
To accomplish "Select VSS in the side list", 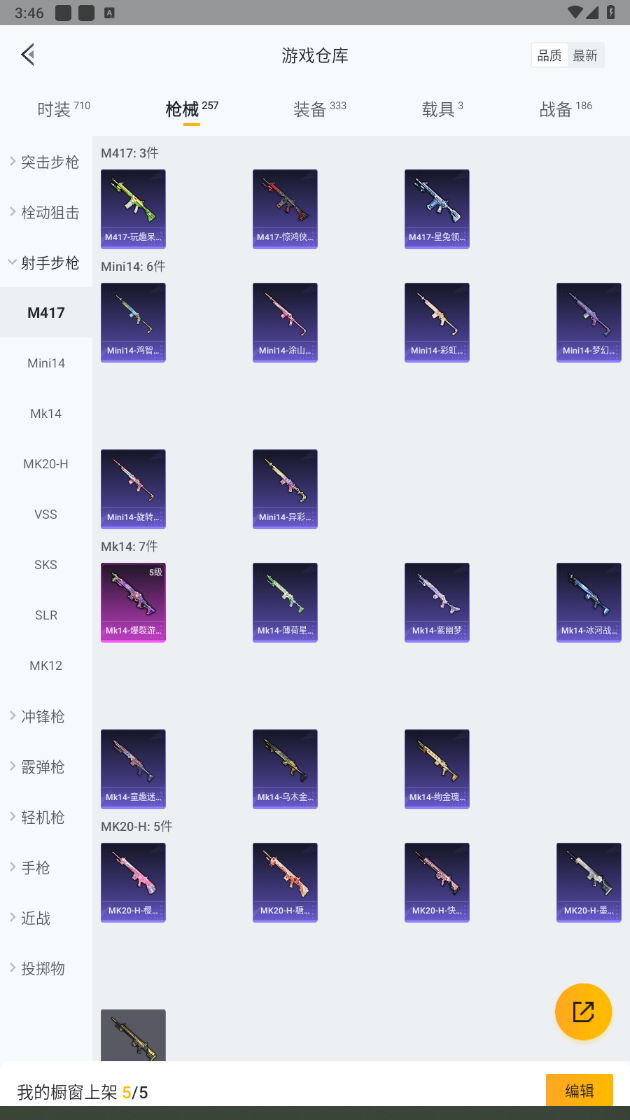I will tap(46, 514).
